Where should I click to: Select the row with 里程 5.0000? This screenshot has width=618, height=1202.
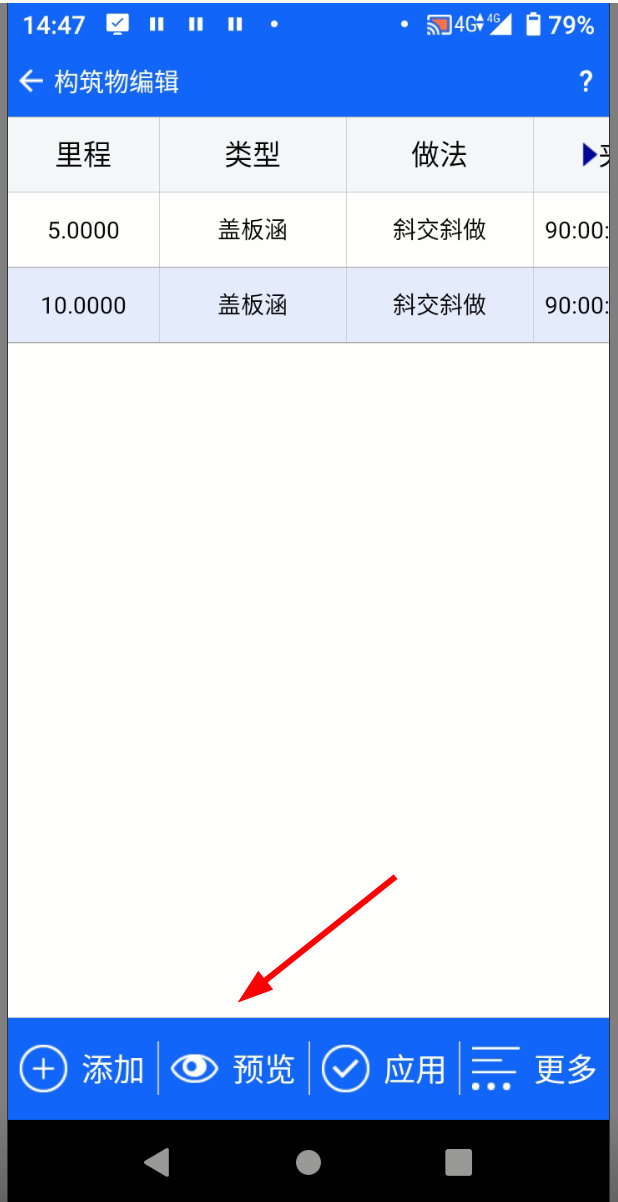(308, 230)
